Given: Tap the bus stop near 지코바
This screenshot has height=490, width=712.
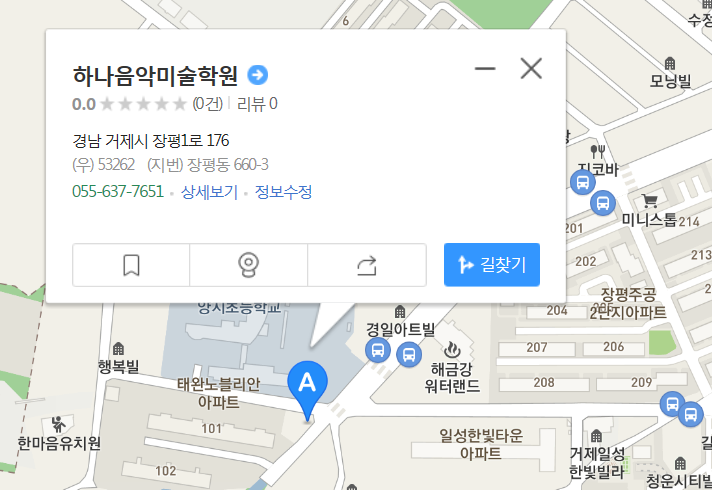Looking at the screenshot, I should point(581,182).
